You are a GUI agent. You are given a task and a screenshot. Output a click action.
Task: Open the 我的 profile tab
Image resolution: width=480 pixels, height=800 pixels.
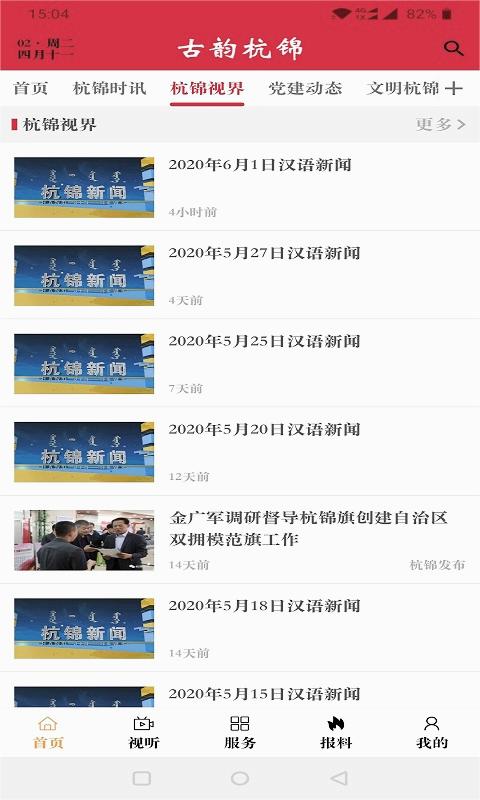[432, 732]
